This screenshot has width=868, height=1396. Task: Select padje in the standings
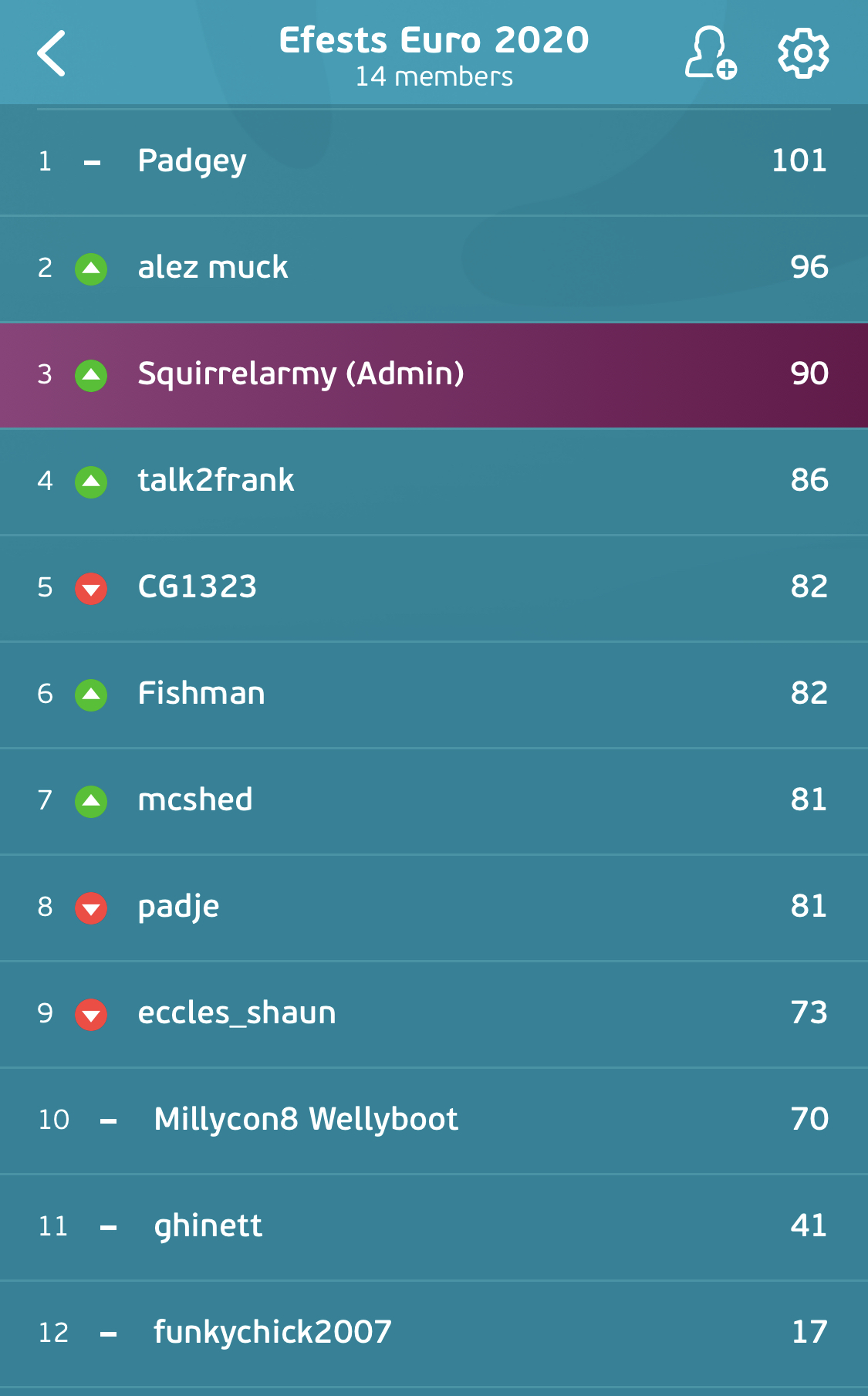point(434,908)
